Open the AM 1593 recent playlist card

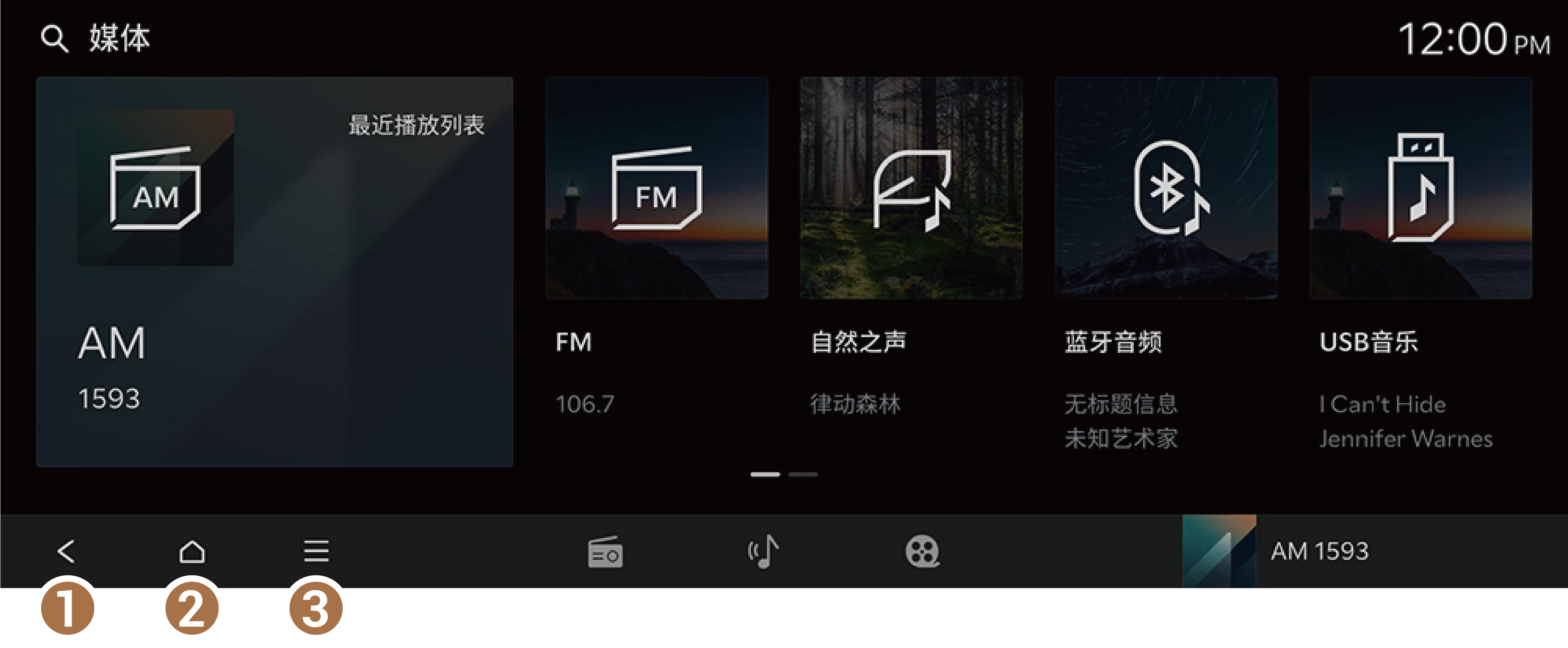[x=274, y=272]
